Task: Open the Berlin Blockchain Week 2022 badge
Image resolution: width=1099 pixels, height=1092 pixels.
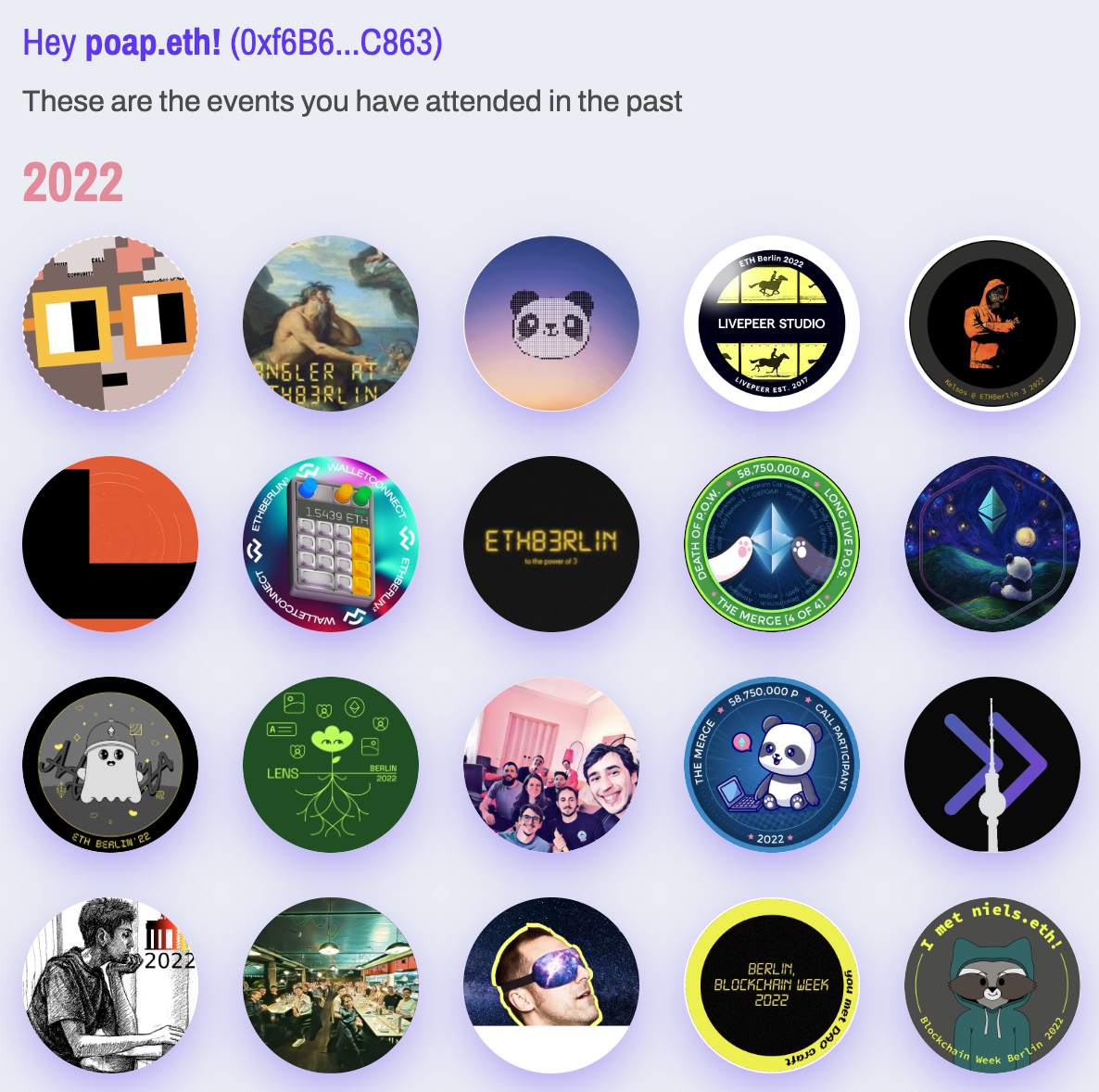Action: click(x=771, y=984)
